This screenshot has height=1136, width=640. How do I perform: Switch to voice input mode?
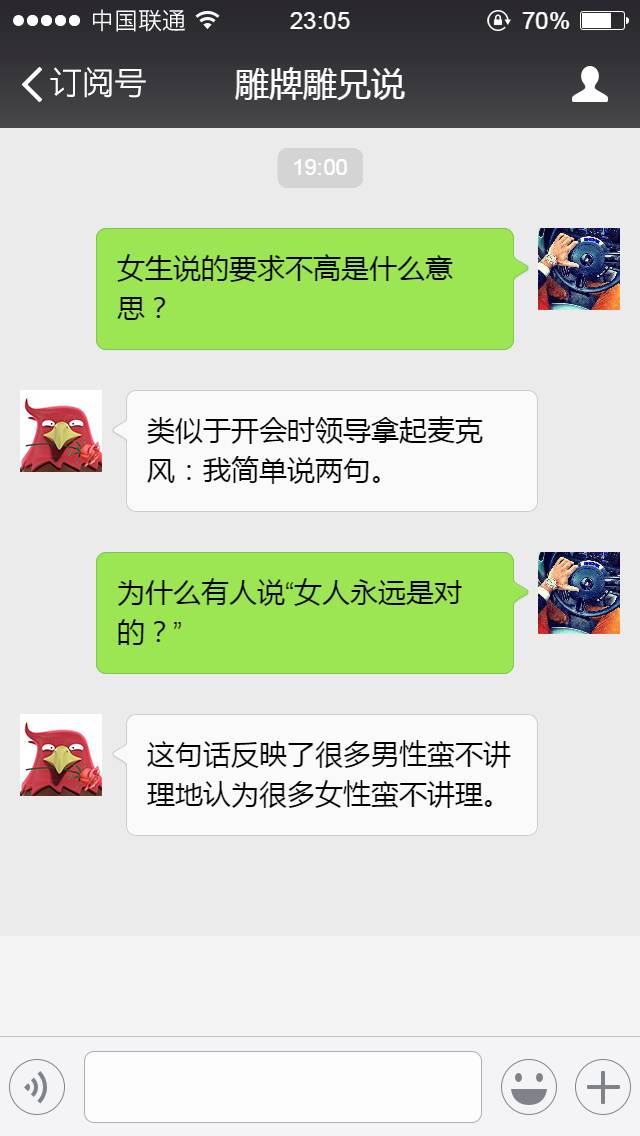(x=37, y=1087)
